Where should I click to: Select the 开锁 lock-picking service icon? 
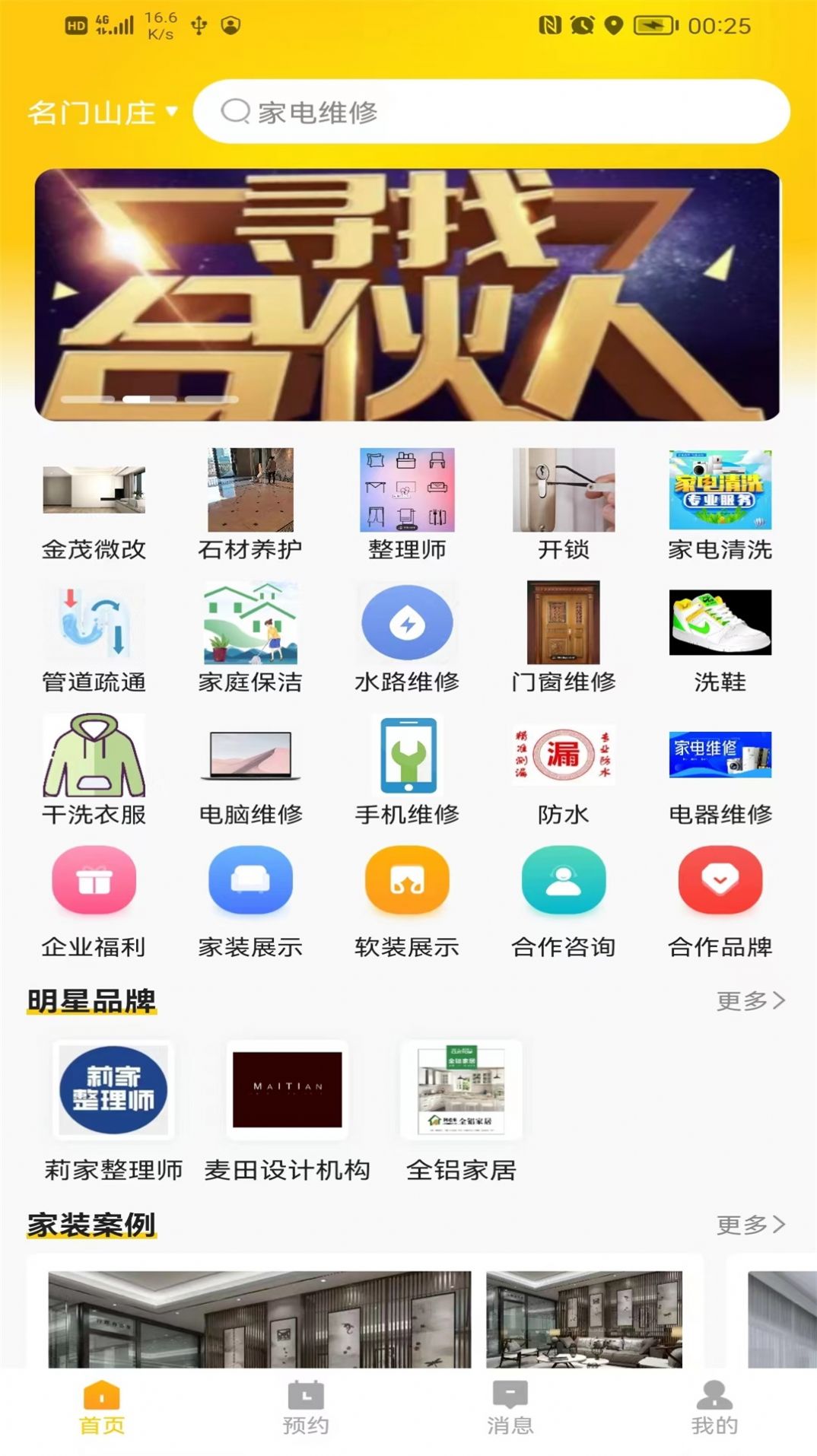[563, 491]
